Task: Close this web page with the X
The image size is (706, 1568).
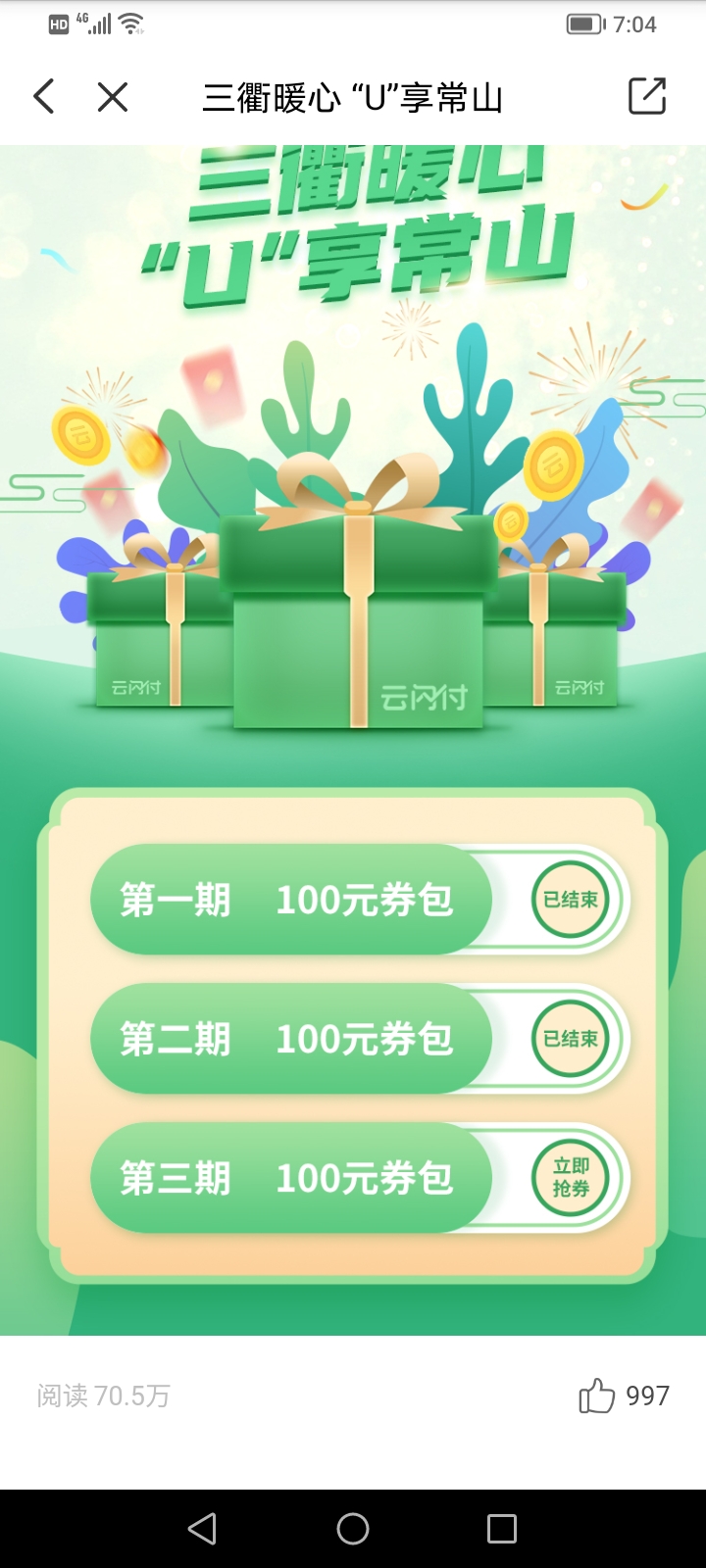Action: point(113,97)
